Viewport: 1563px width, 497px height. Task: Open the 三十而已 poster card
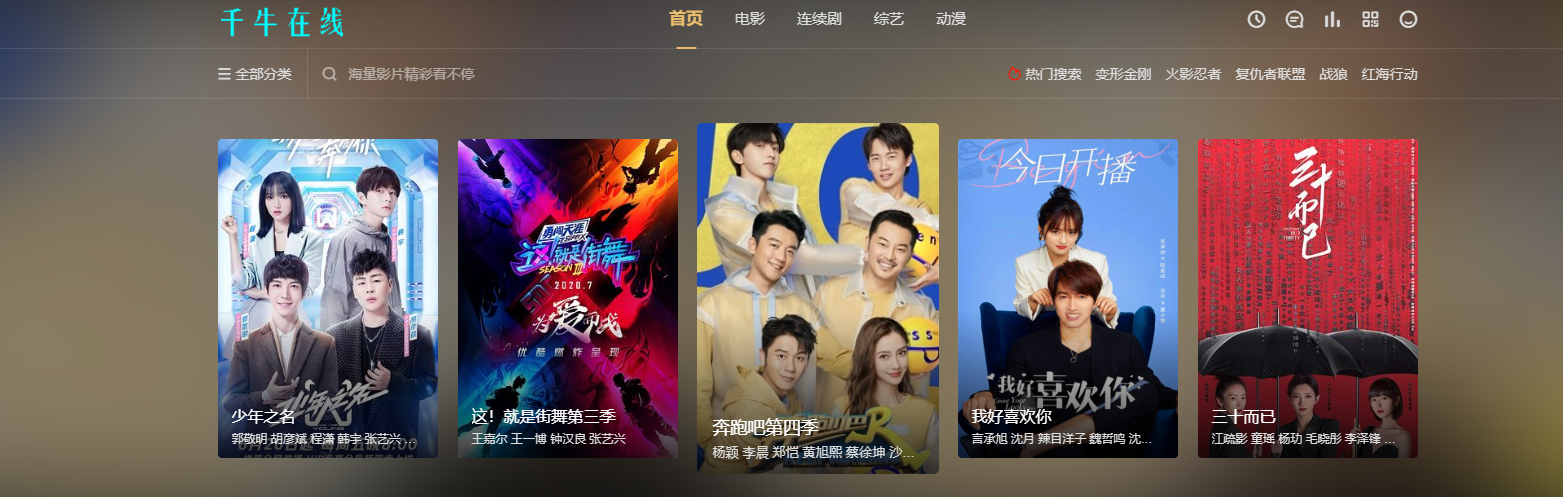pos(1308,298)
